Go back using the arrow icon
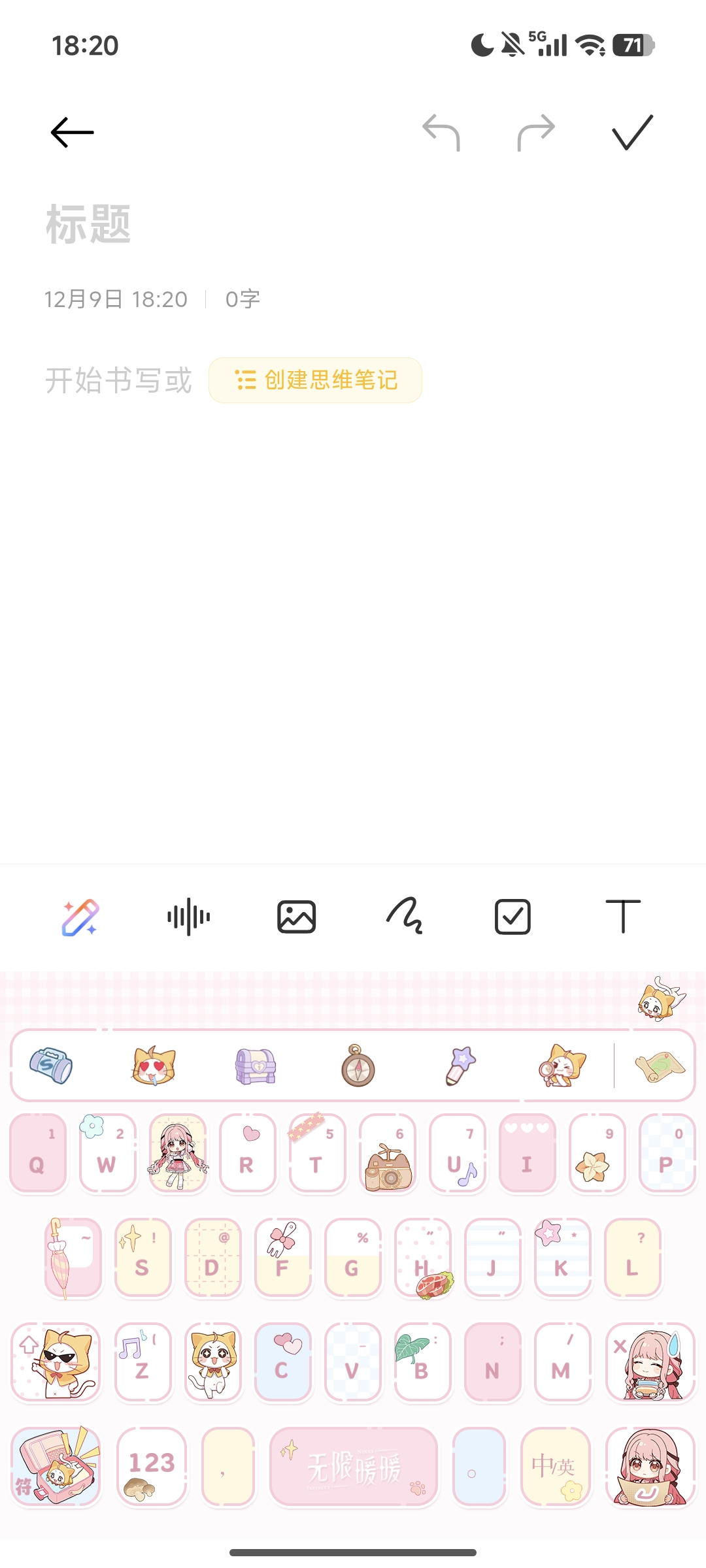 click(72, 133)
